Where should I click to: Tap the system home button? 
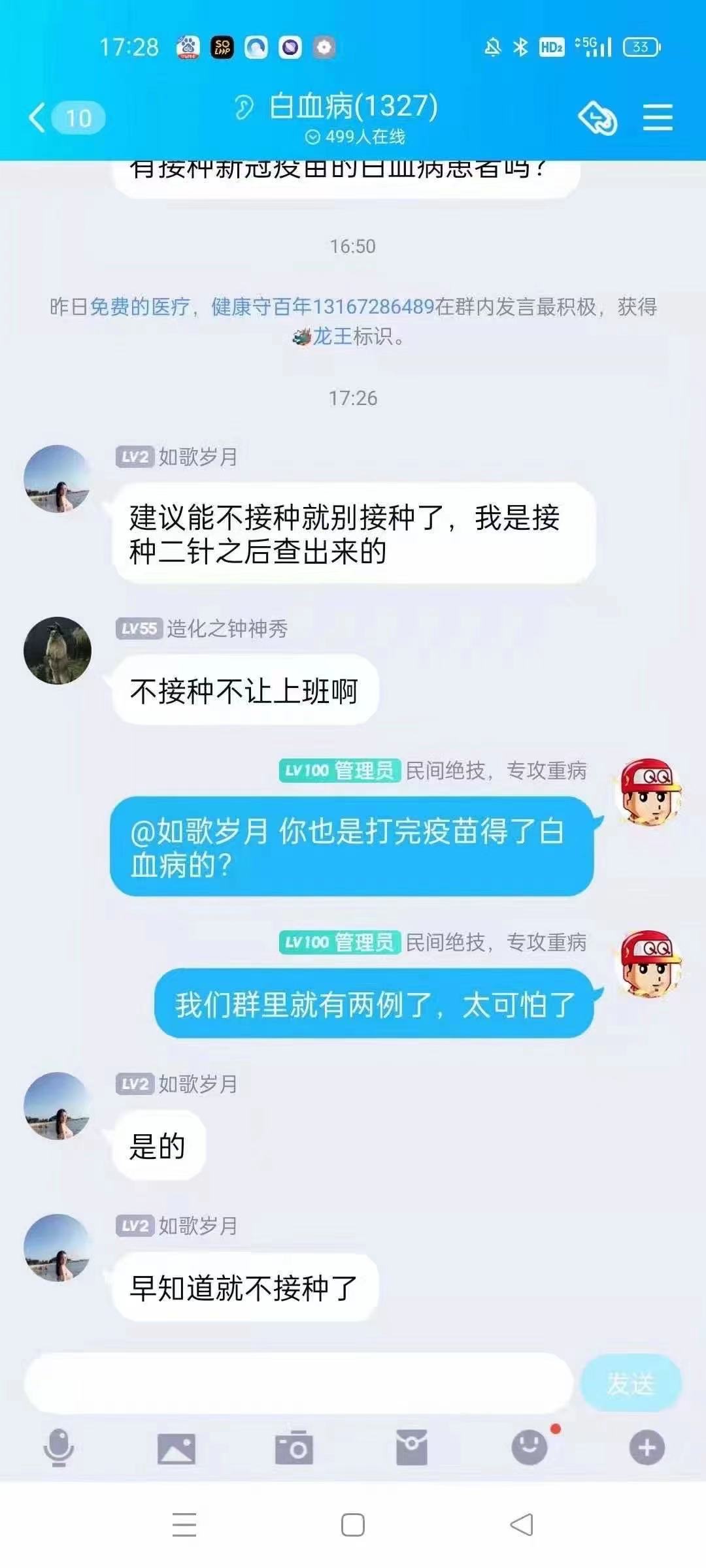pos(353,1525)
